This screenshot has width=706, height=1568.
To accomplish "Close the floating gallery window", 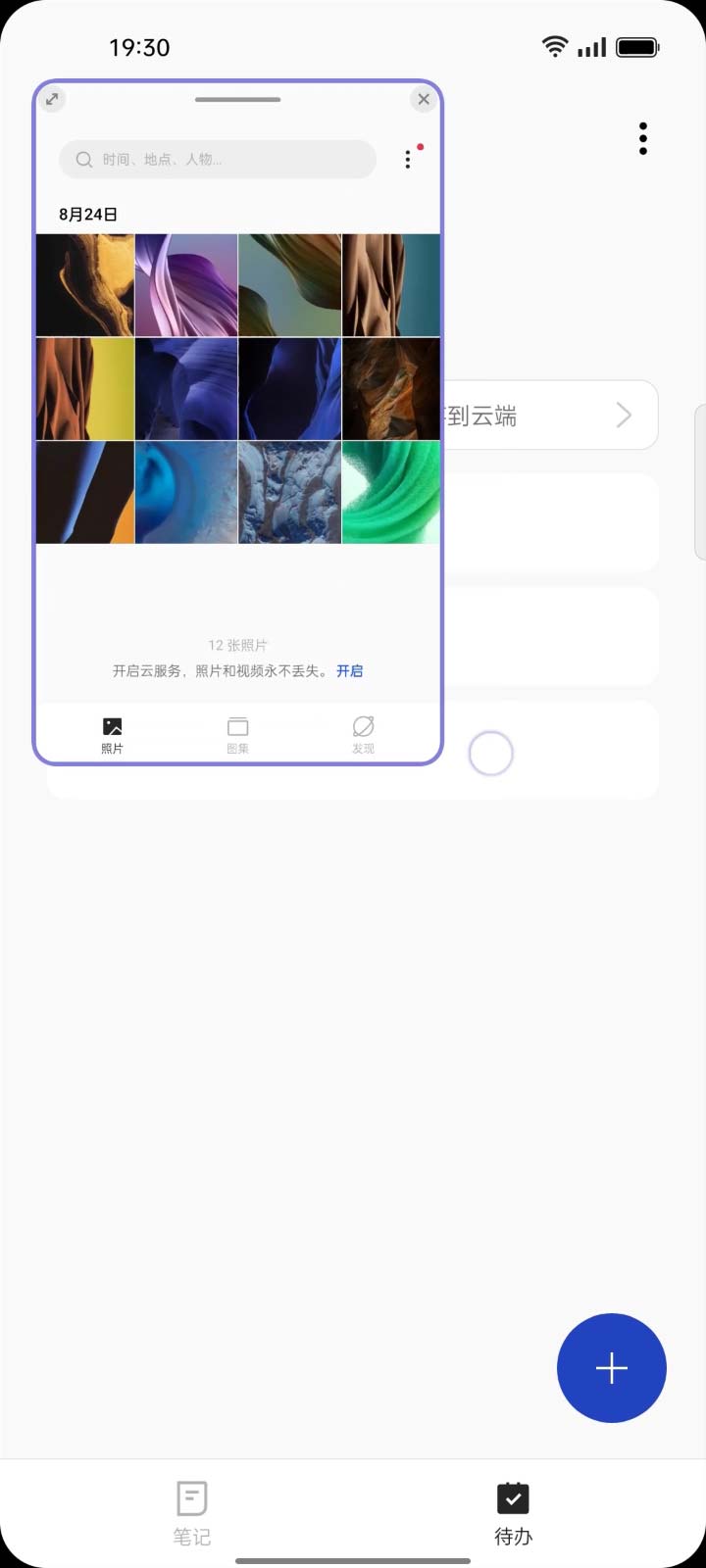I will 423,99.
